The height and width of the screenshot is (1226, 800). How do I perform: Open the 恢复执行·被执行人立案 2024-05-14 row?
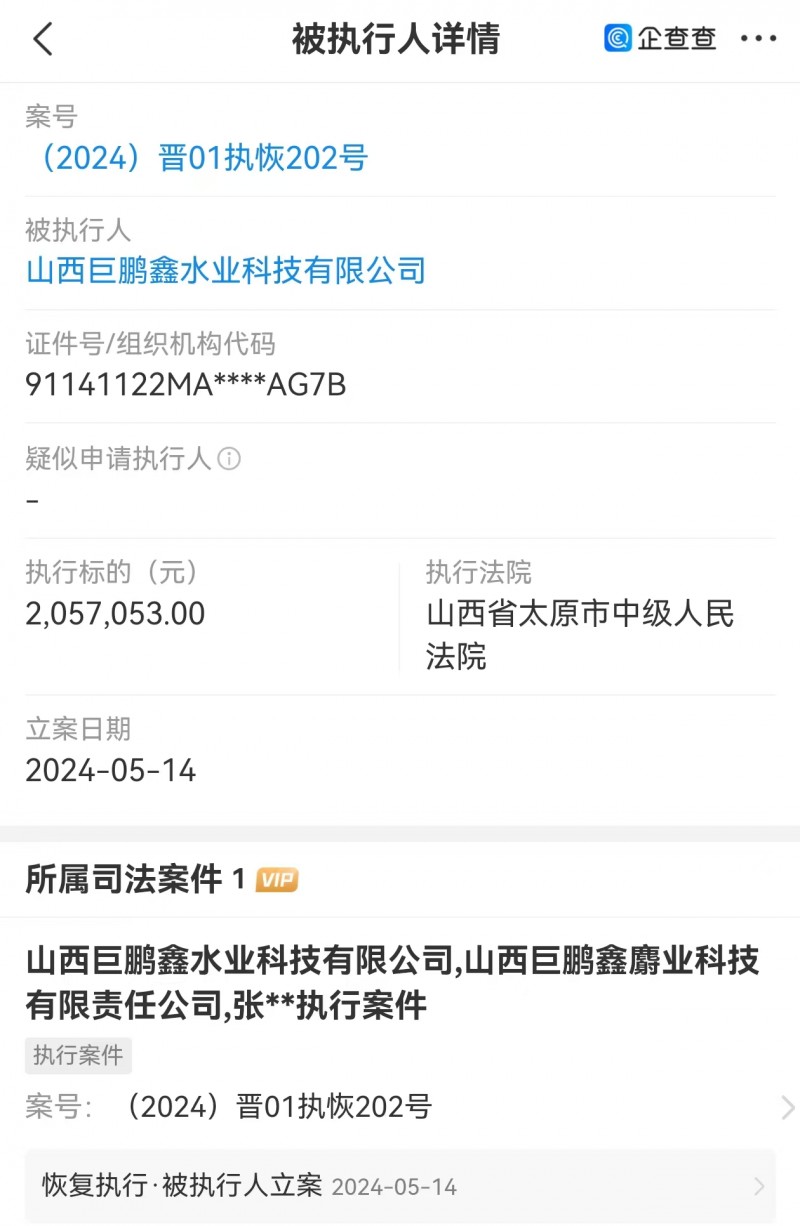400,1186
